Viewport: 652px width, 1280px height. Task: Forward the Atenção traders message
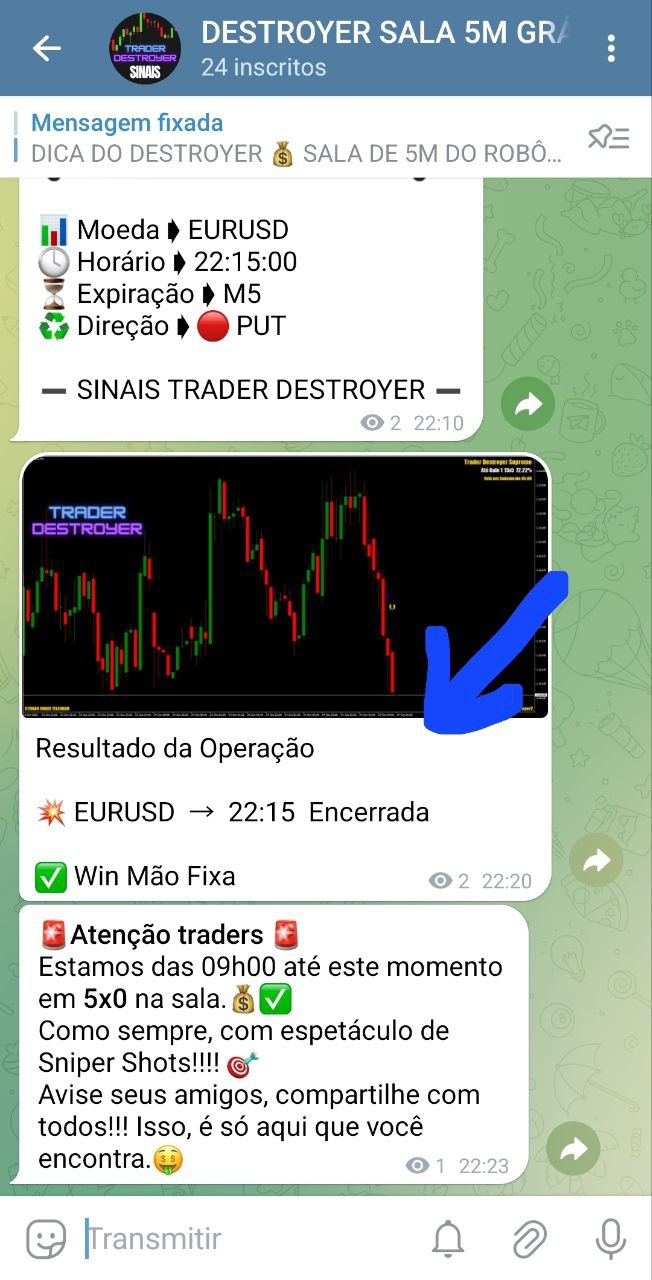coord(573,1150)
